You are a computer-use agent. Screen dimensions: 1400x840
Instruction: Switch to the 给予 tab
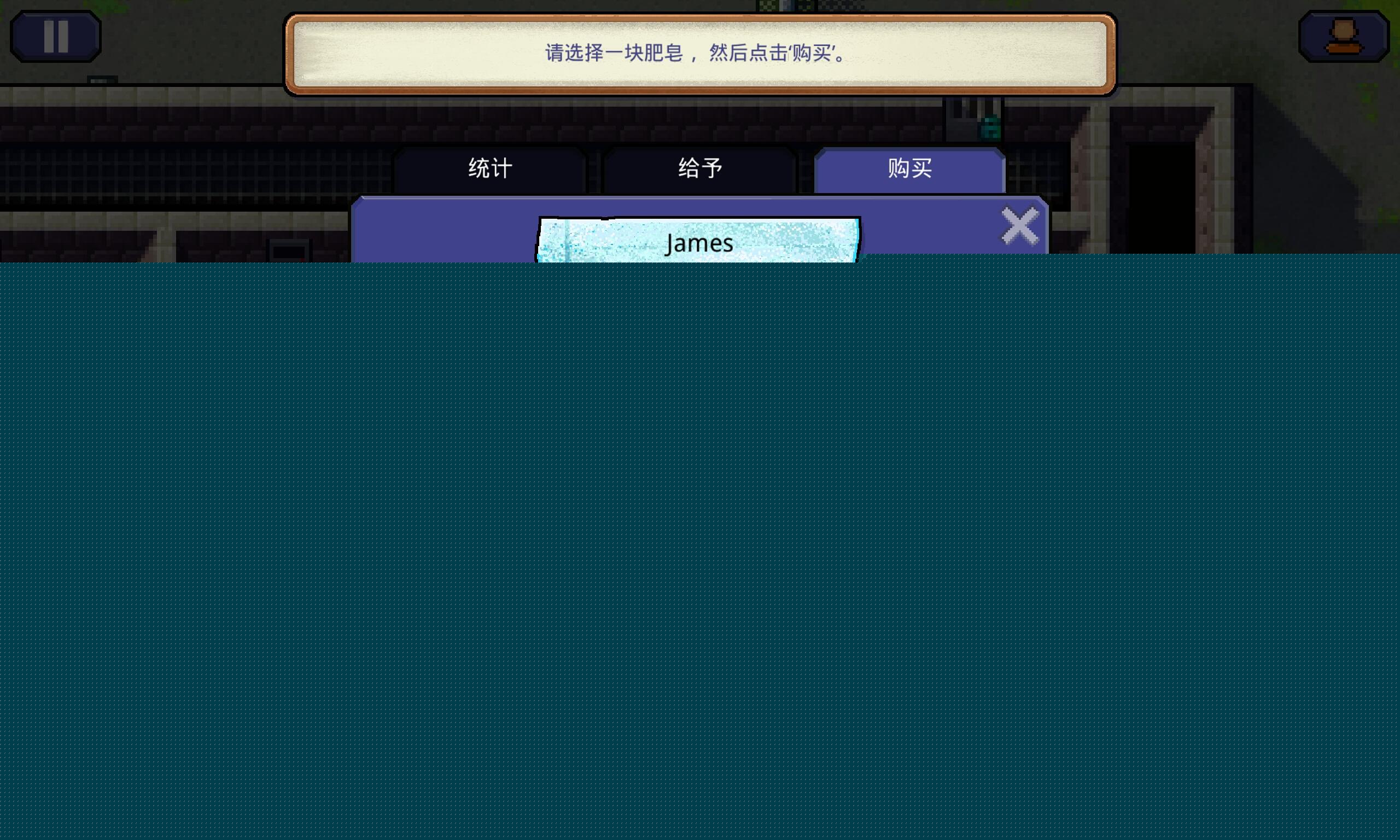pyautogui.click(x=700, y=168)
